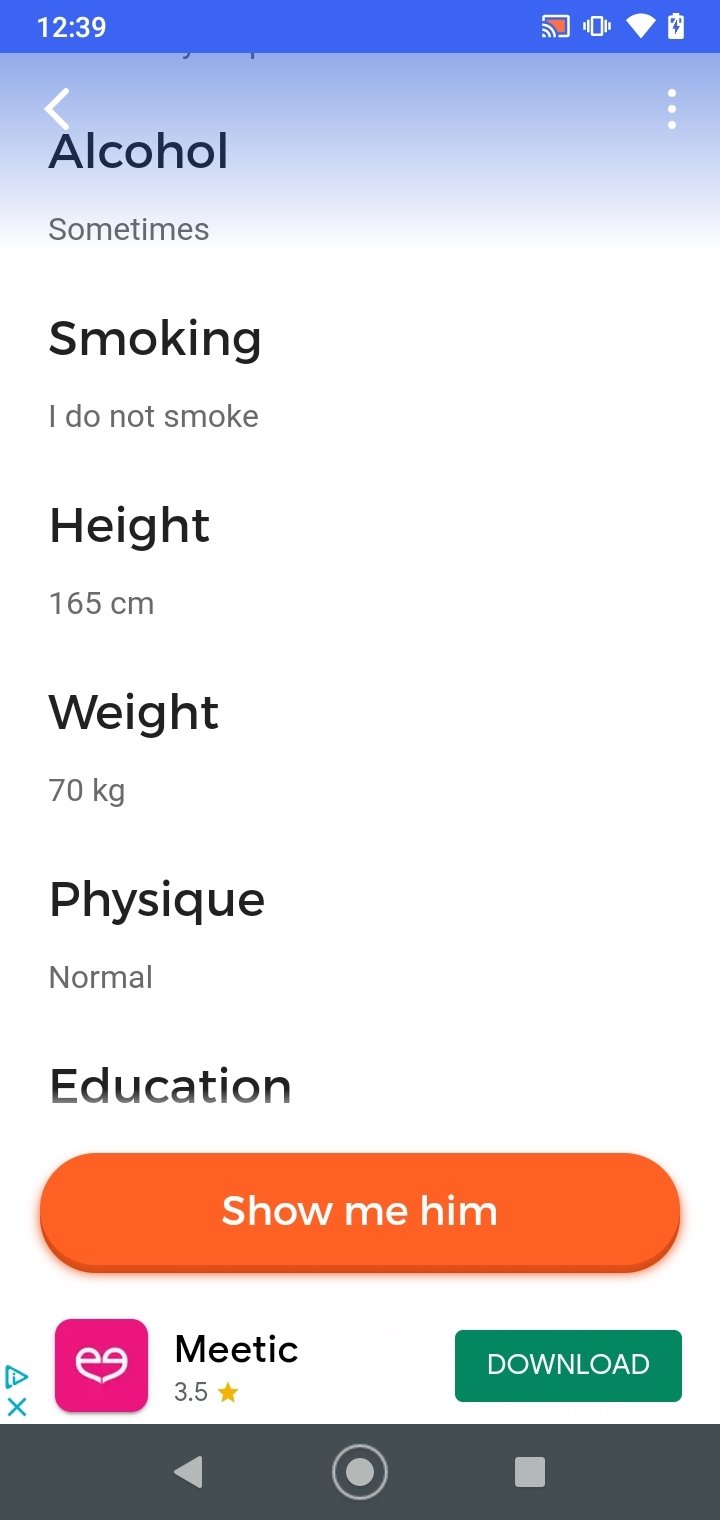Open the ad info triangle icon
Image resolution: width=720 pixels, height=1520 pixels.
click(16, 1378)
